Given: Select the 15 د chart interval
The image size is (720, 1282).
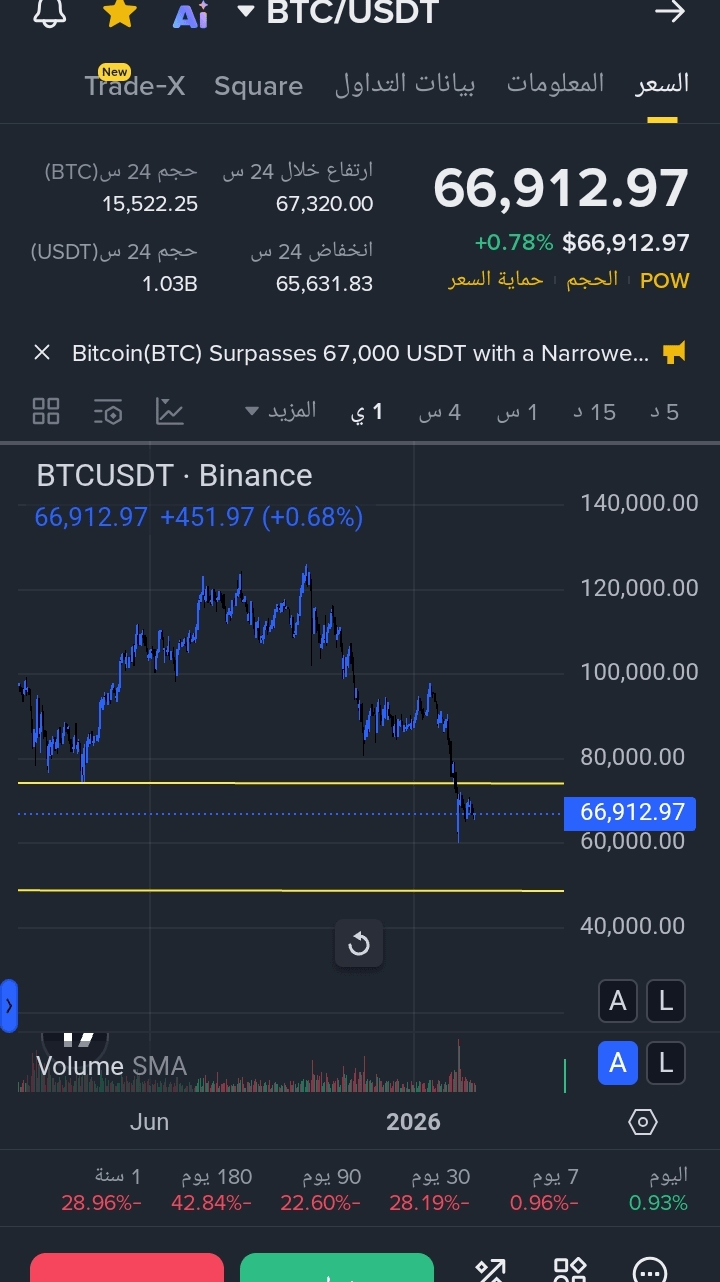Looking at the screenshot, I should [x=594, y=412].
